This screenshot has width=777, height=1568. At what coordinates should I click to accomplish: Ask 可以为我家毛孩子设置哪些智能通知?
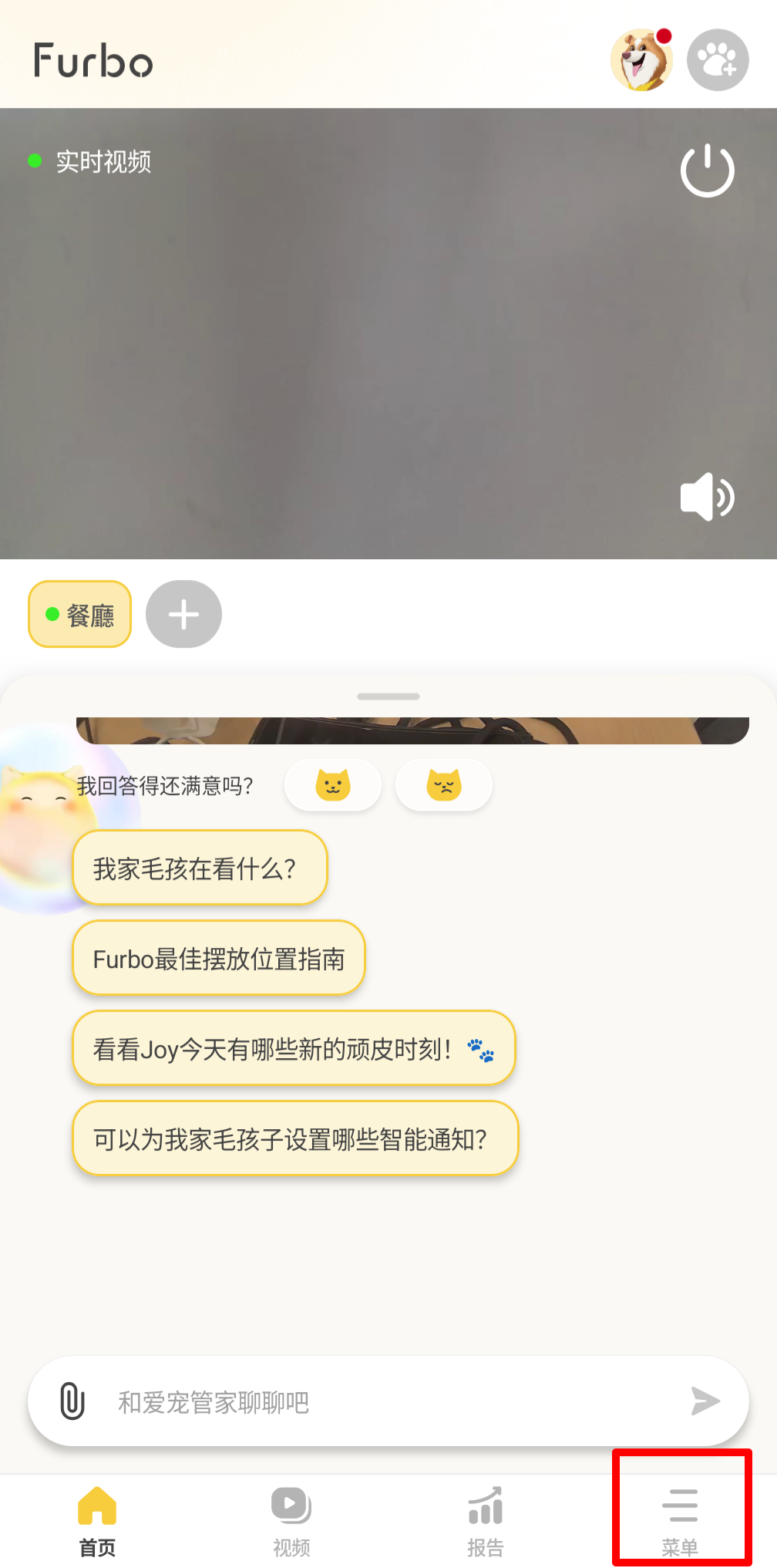point(294,1139)
